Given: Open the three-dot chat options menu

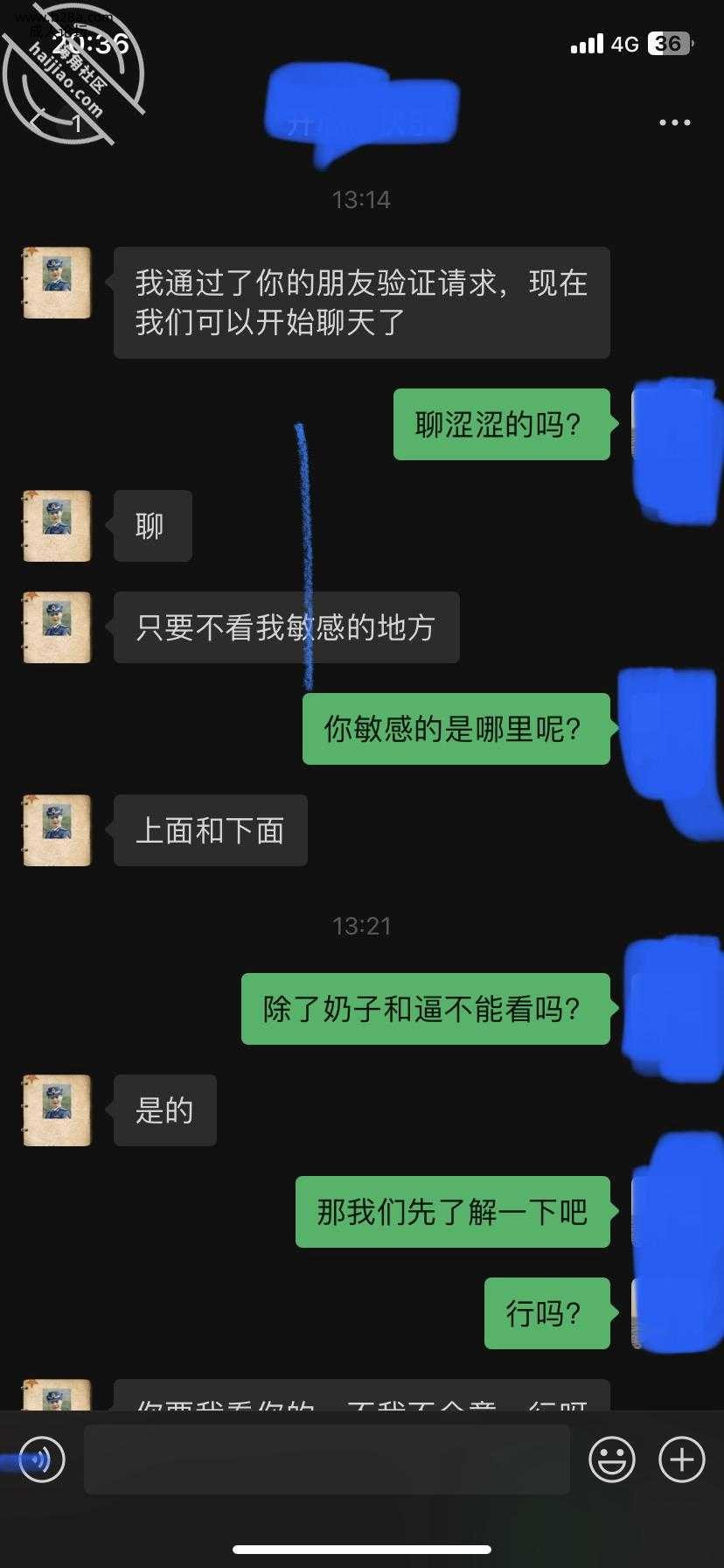Looking at the screenshot, I should pos(674,123).
